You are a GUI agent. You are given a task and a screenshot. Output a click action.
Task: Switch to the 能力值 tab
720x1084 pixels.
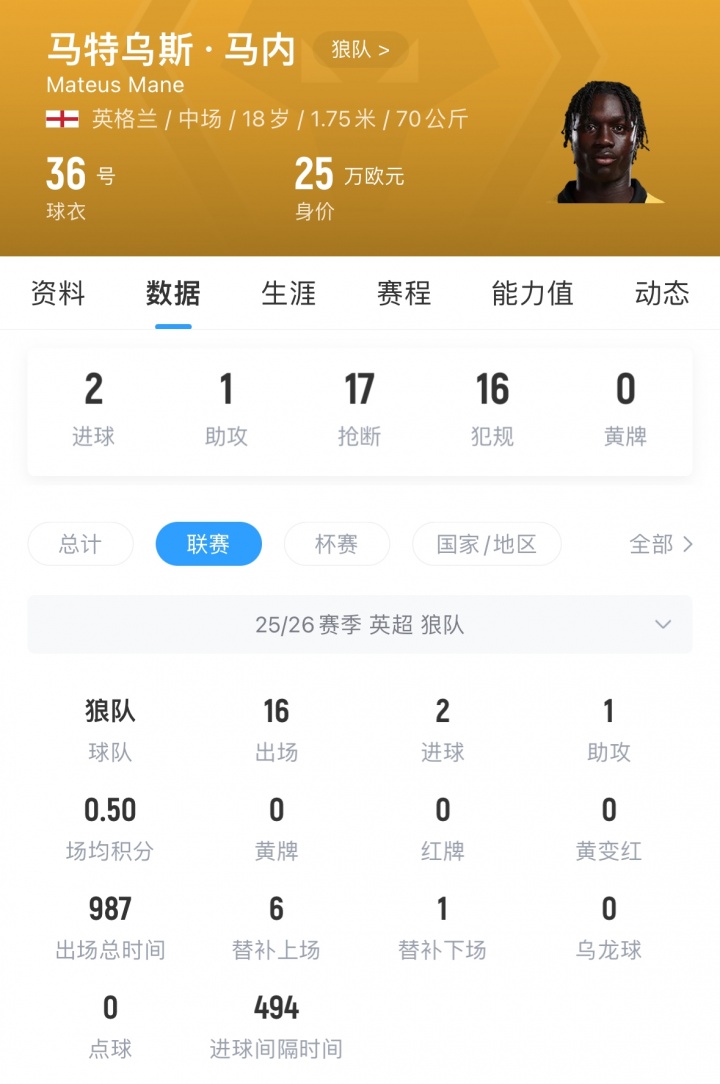click(532, 293)
